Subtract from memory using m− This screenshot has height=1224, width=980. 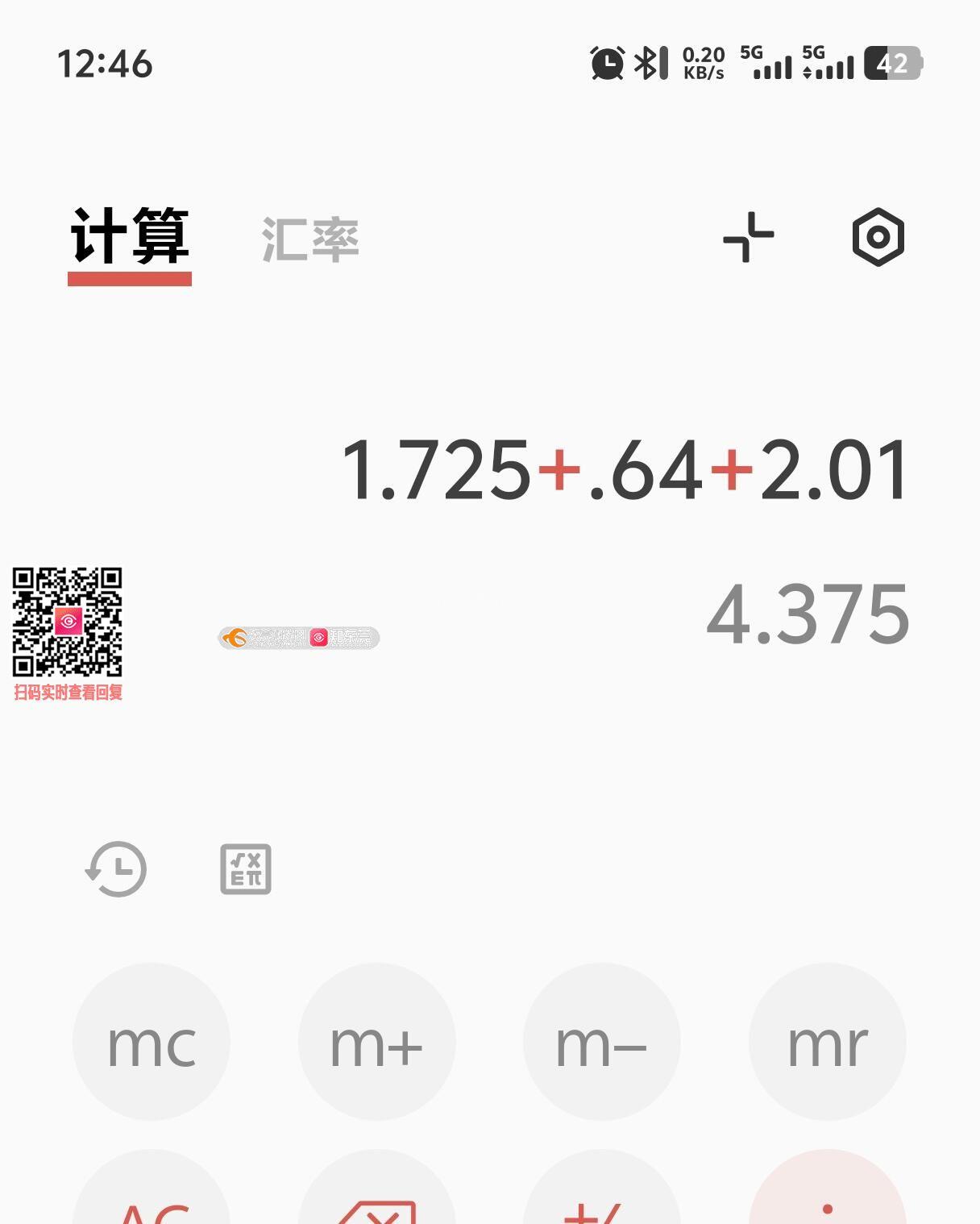tap(601, 1042)
